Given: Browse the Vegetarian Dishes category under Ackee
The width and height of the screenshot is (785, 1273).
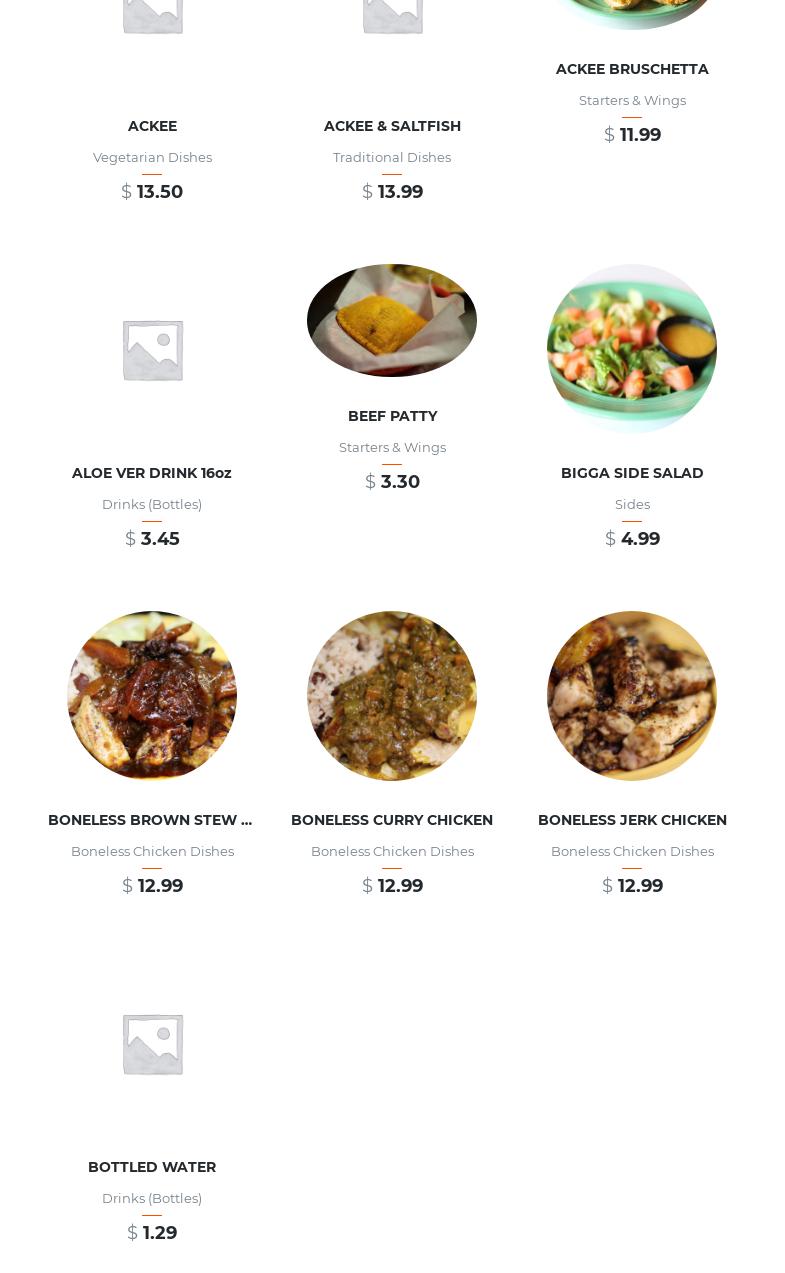Looking at the screenshot, I should 152,157.
